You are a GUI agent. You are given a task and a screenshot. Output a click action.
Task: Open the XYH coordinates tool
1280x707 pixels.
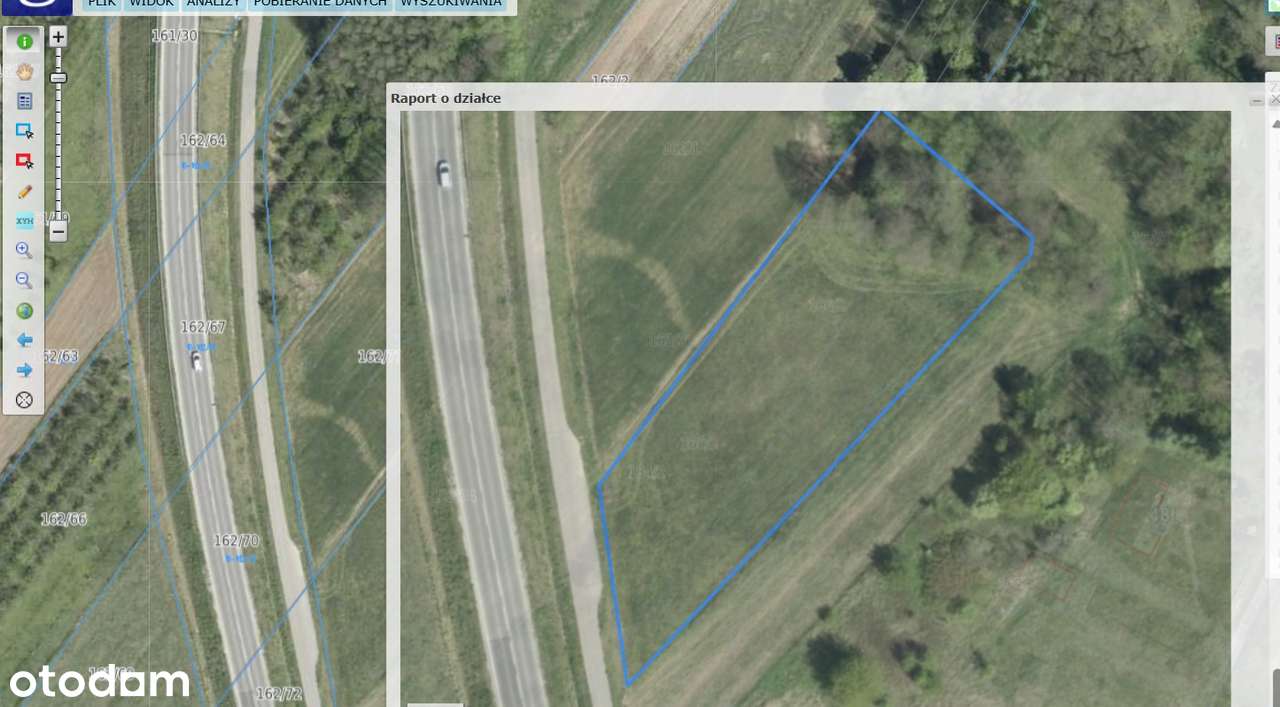click(24, 220)
